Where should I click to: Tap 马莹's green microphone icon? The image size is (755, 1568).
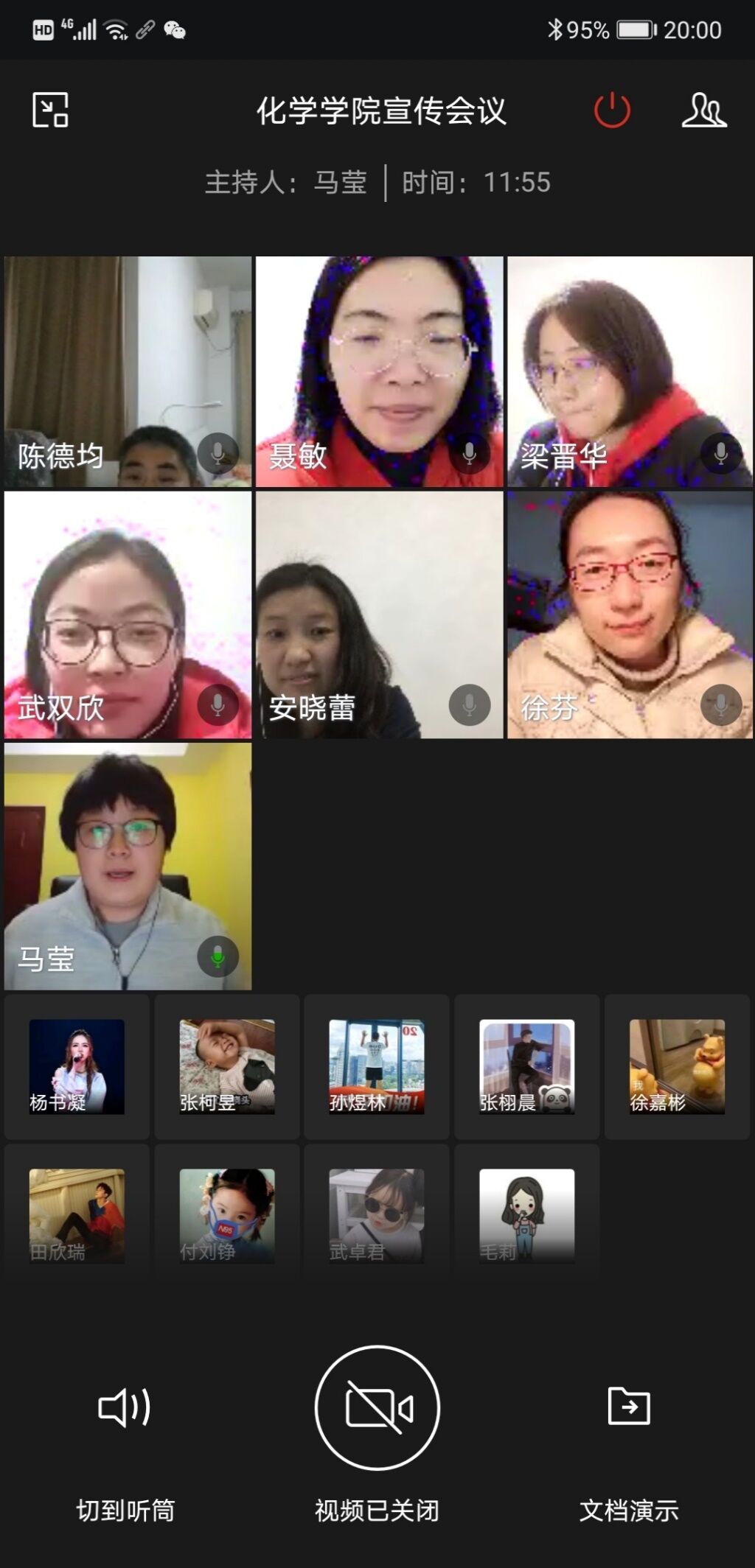[x=218, y=956]
